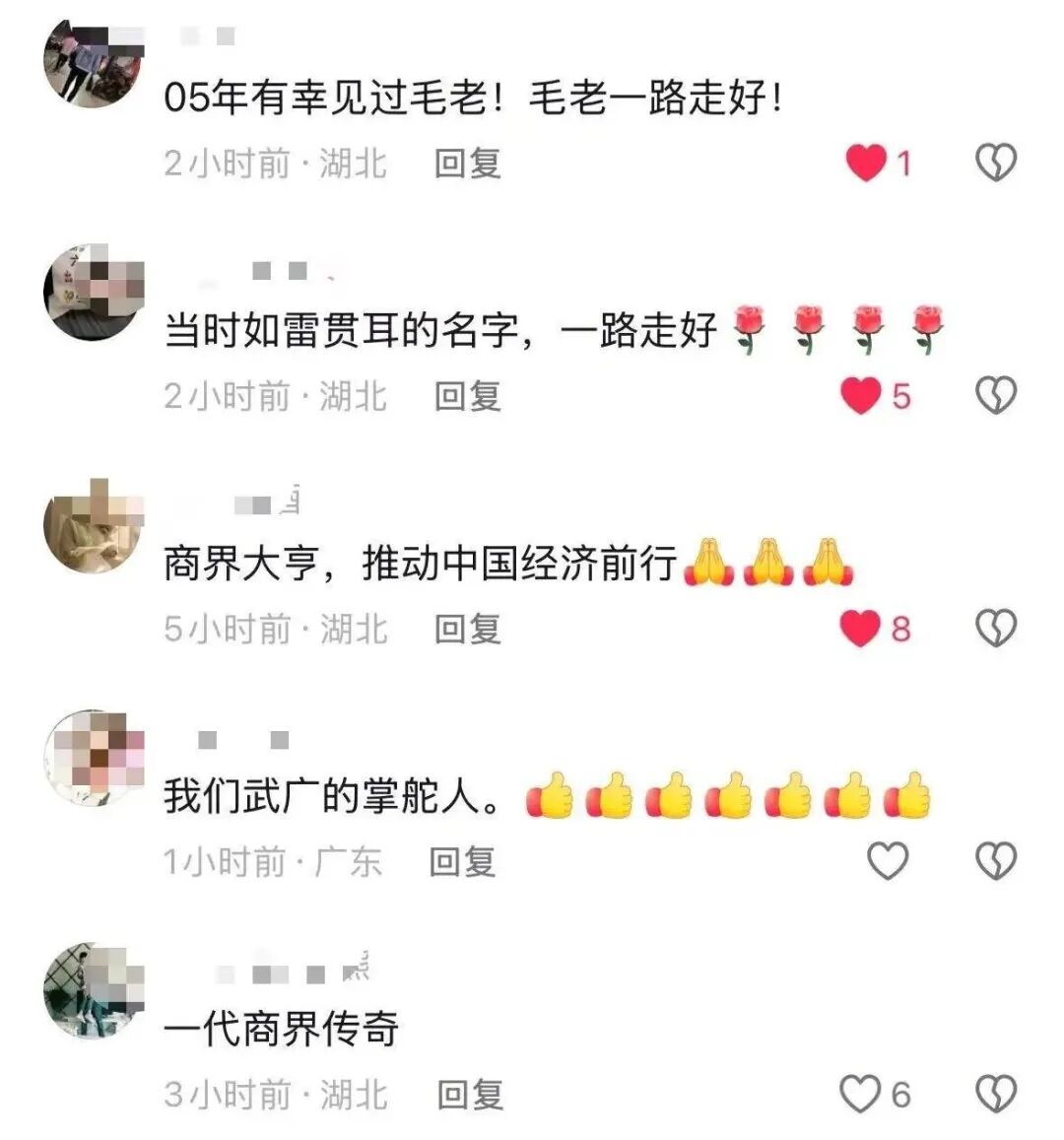The height and width of the screenshot is (1140, 1064).
Task: Reply to the comment "一代商界传奇"
Action: [470, 1095]
